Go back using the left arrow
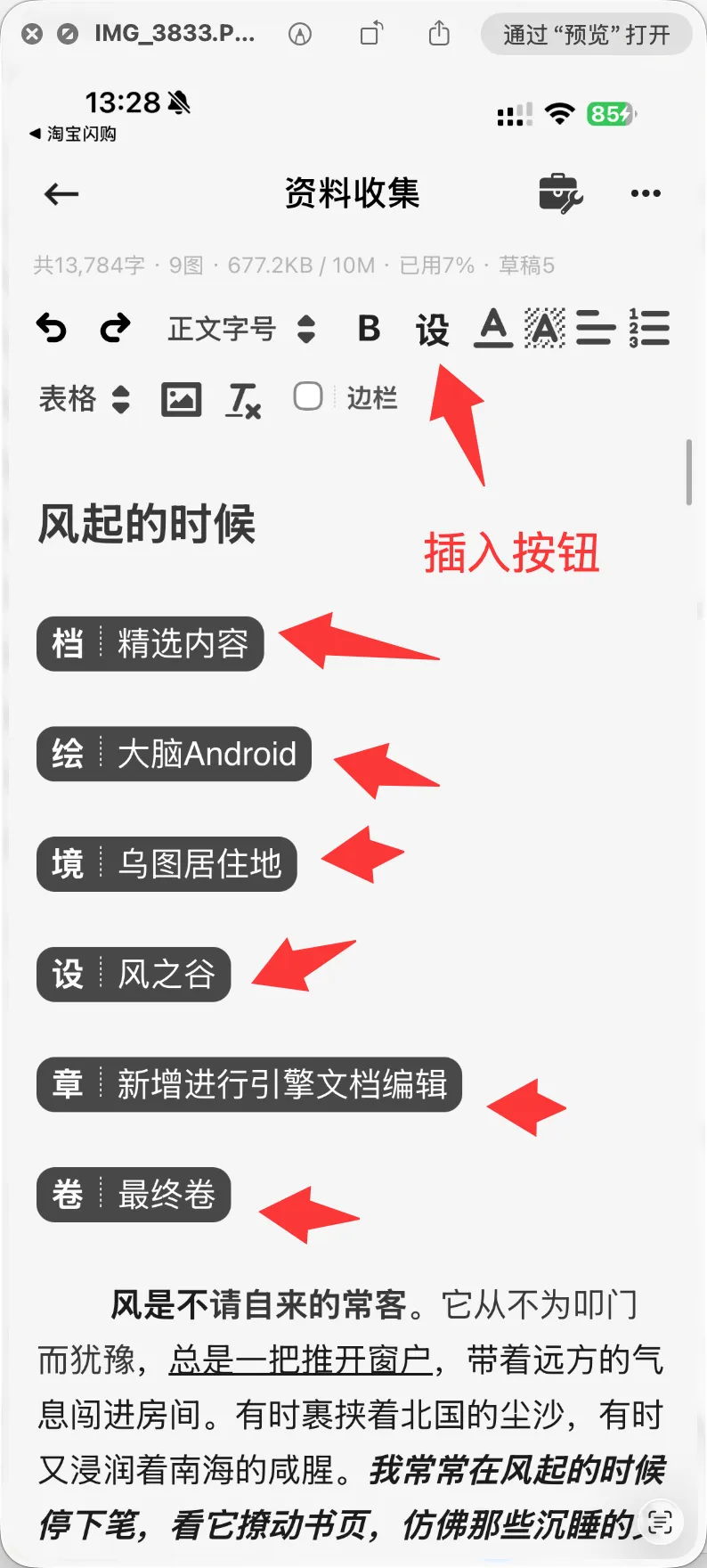 [x=61, y=194]
